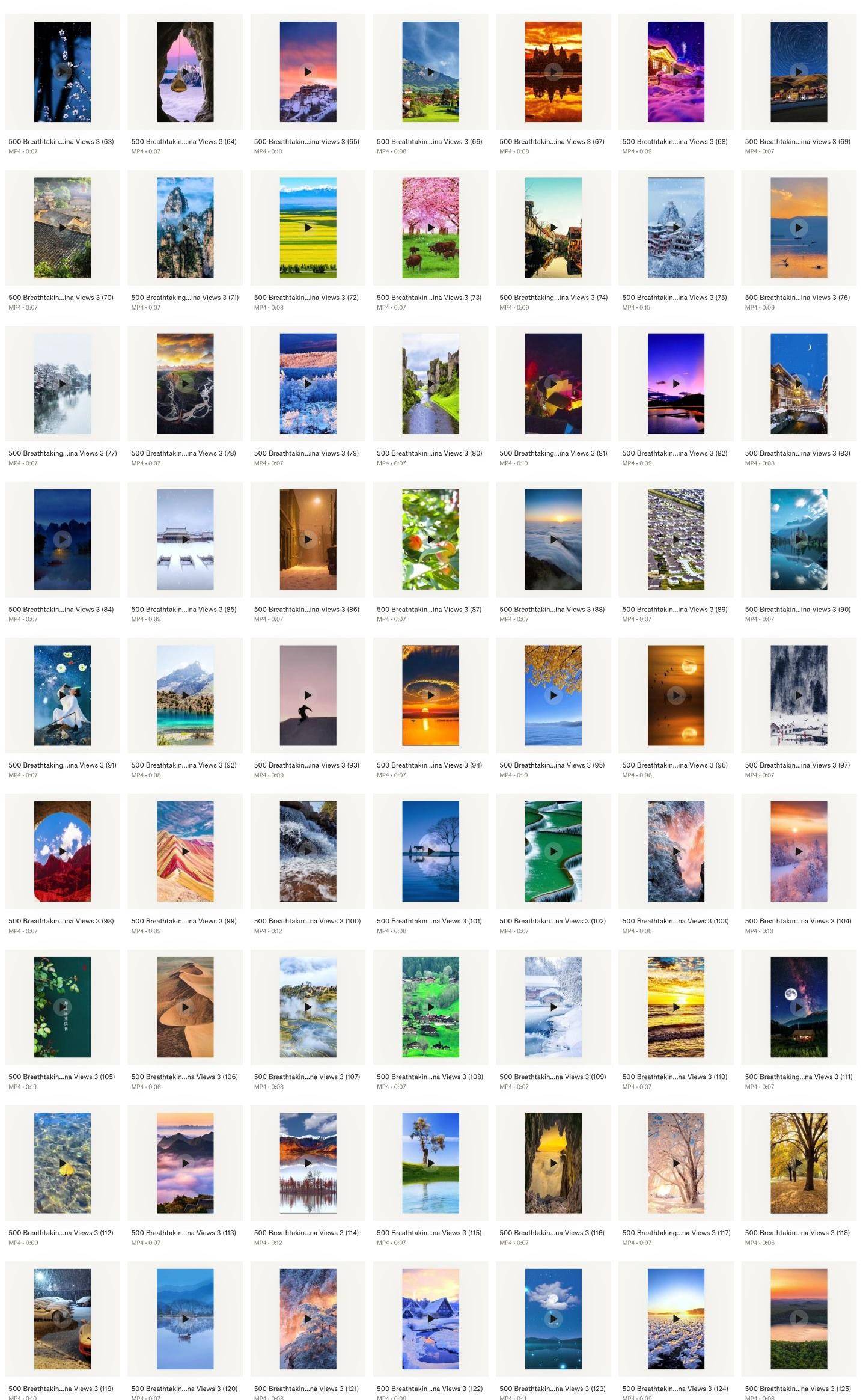
Task: Play video Views 3 (114)
Action: [x=308, y=1163]
